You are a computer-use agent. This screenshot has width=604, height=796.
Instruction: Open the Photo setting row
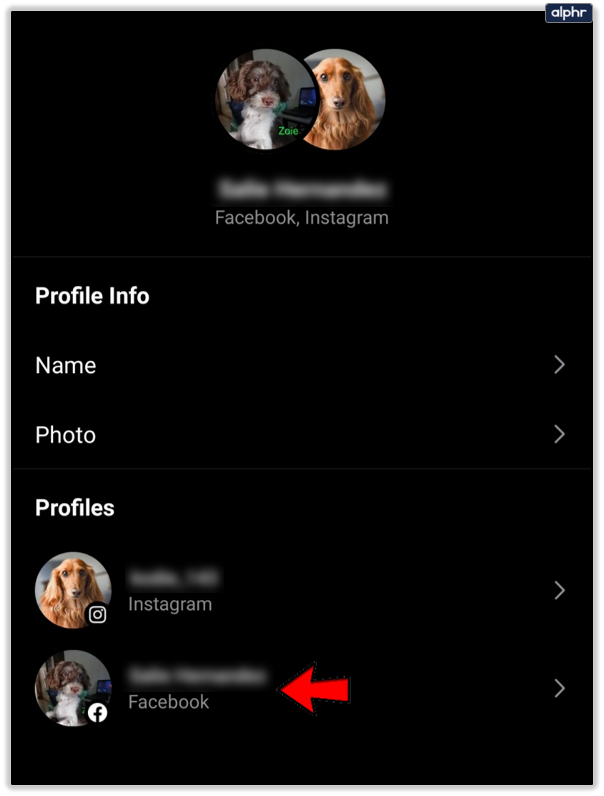[x=300, y=435]
